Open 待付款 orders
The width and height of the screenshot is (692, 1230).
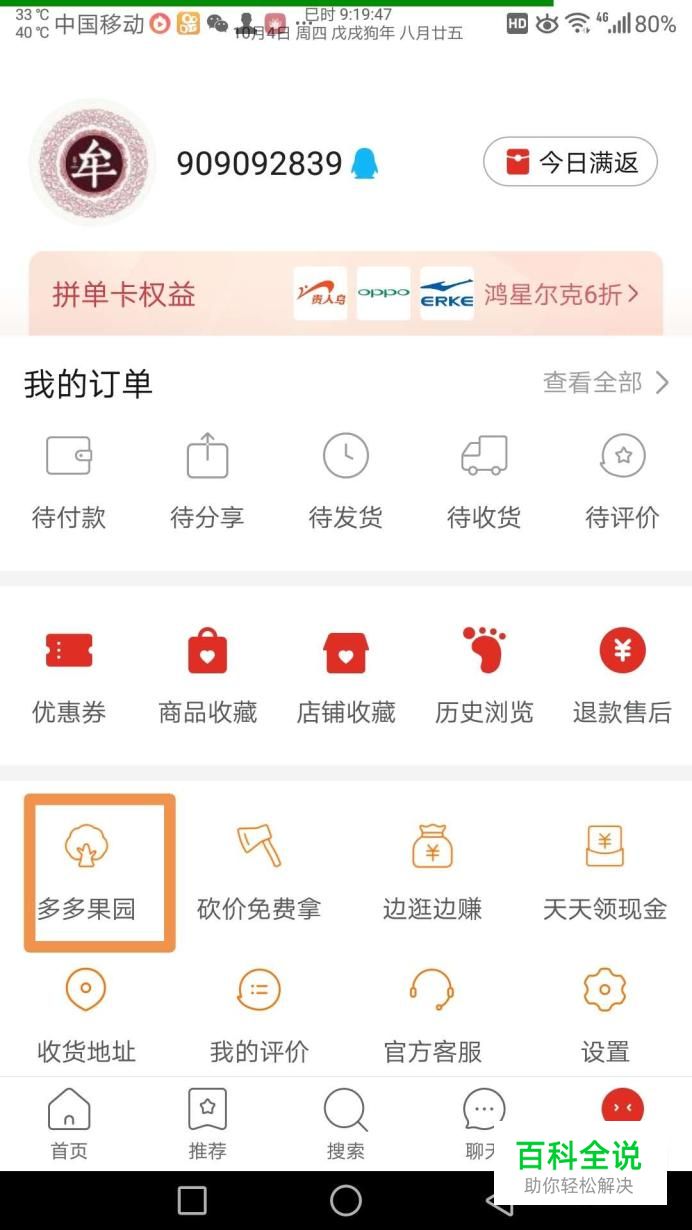coord(69,480)
